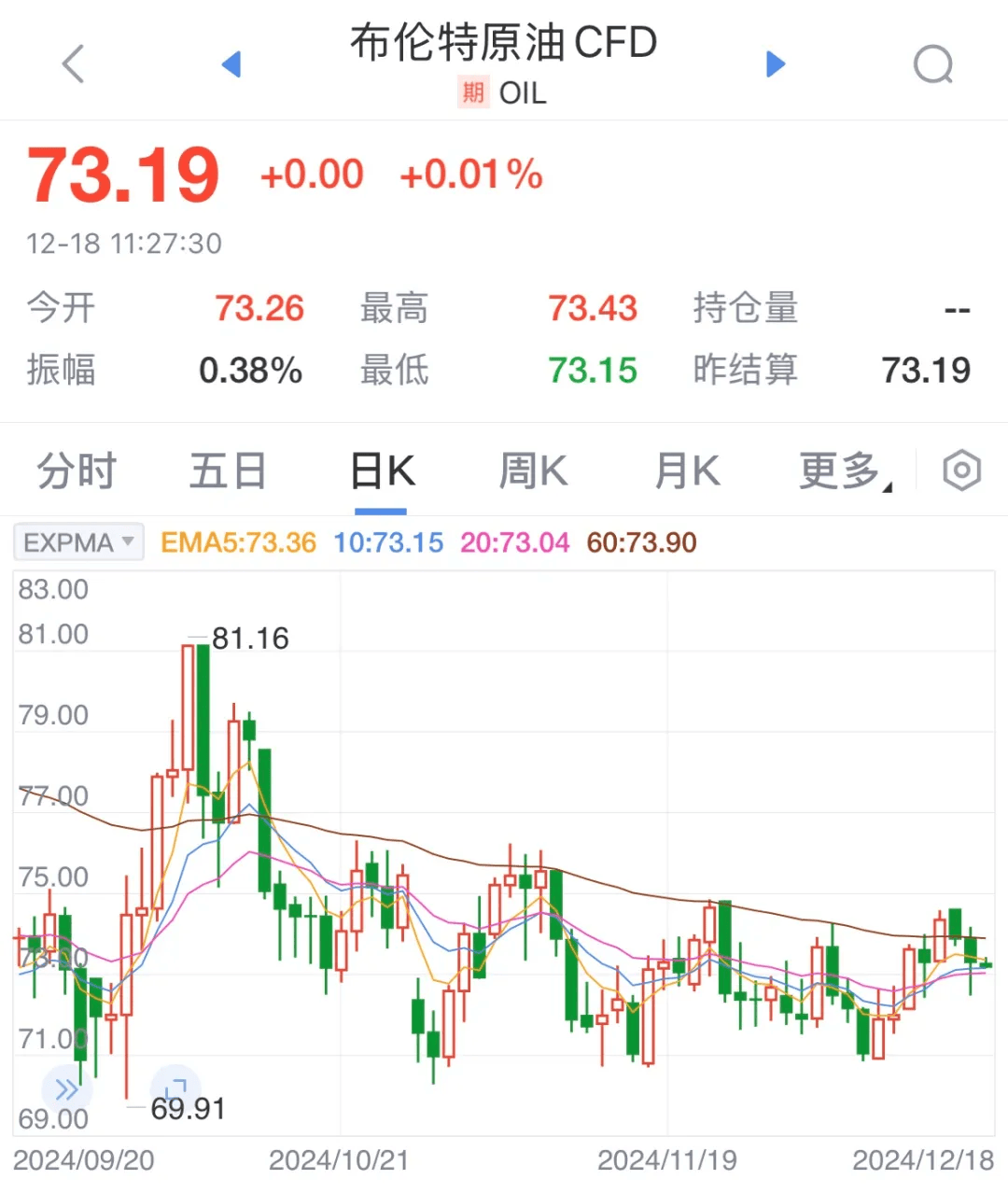
Task: Click the 布伦特原油CFD title
Action: coord(504,43)
